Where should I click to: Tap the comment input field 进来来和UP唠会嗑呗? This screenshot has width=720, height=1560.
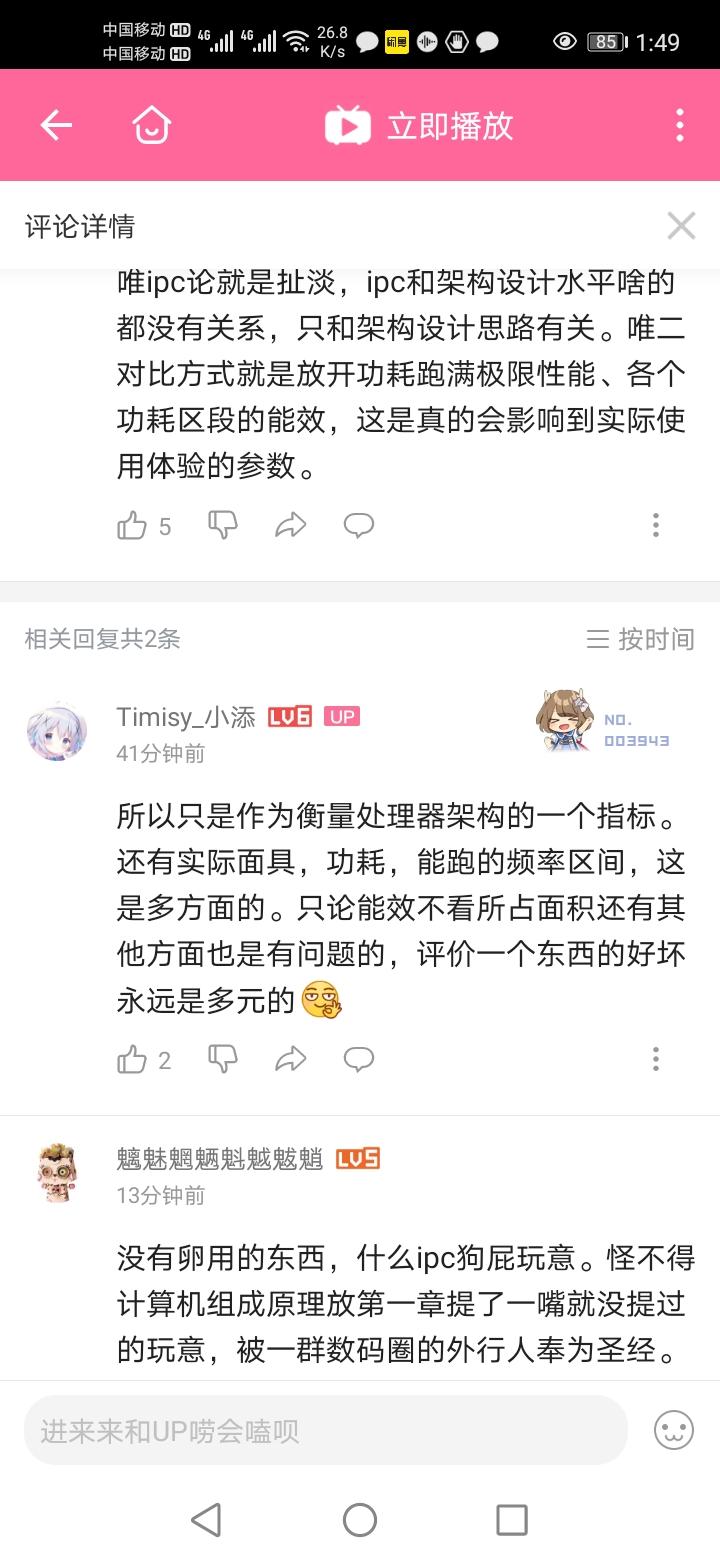pos(330,1428)
